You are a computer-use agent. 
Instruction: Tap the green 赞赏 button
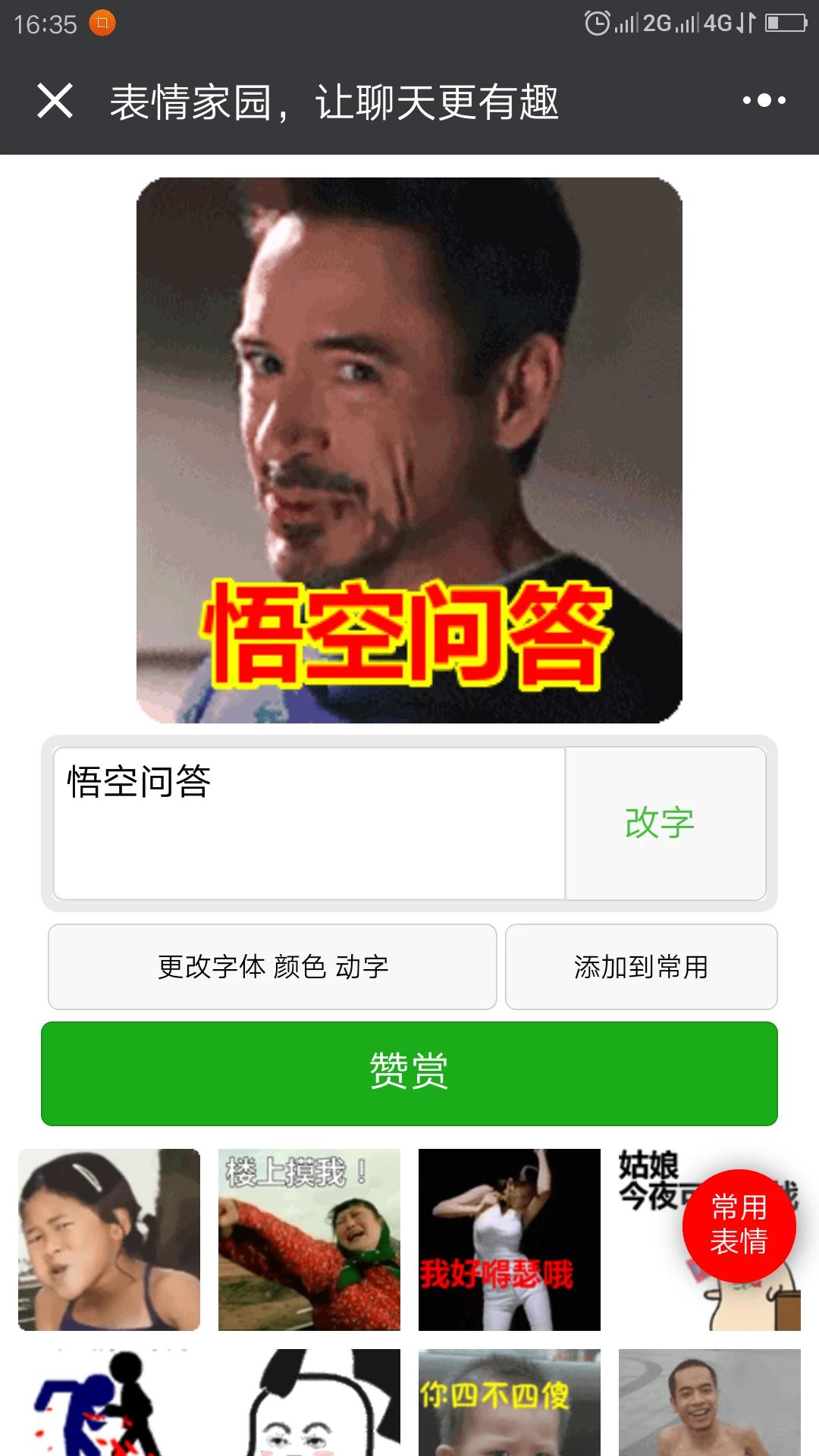pyautogui.click(x=409, y=1073)
